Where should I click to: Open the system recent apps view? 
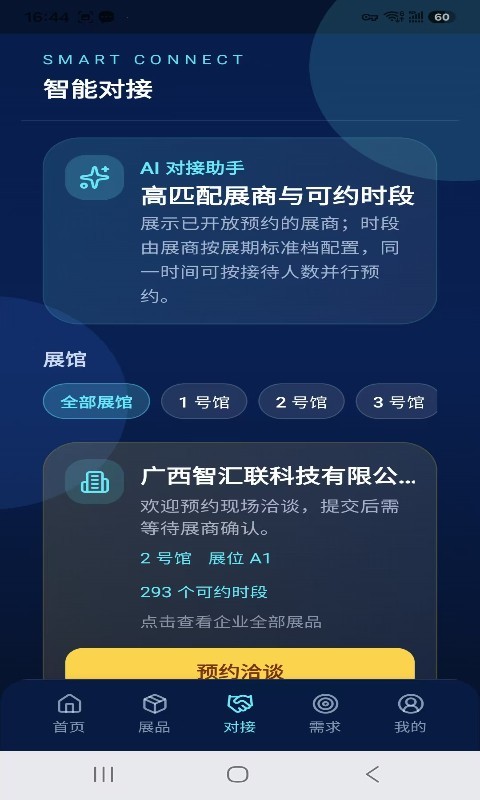coord(104,774)
